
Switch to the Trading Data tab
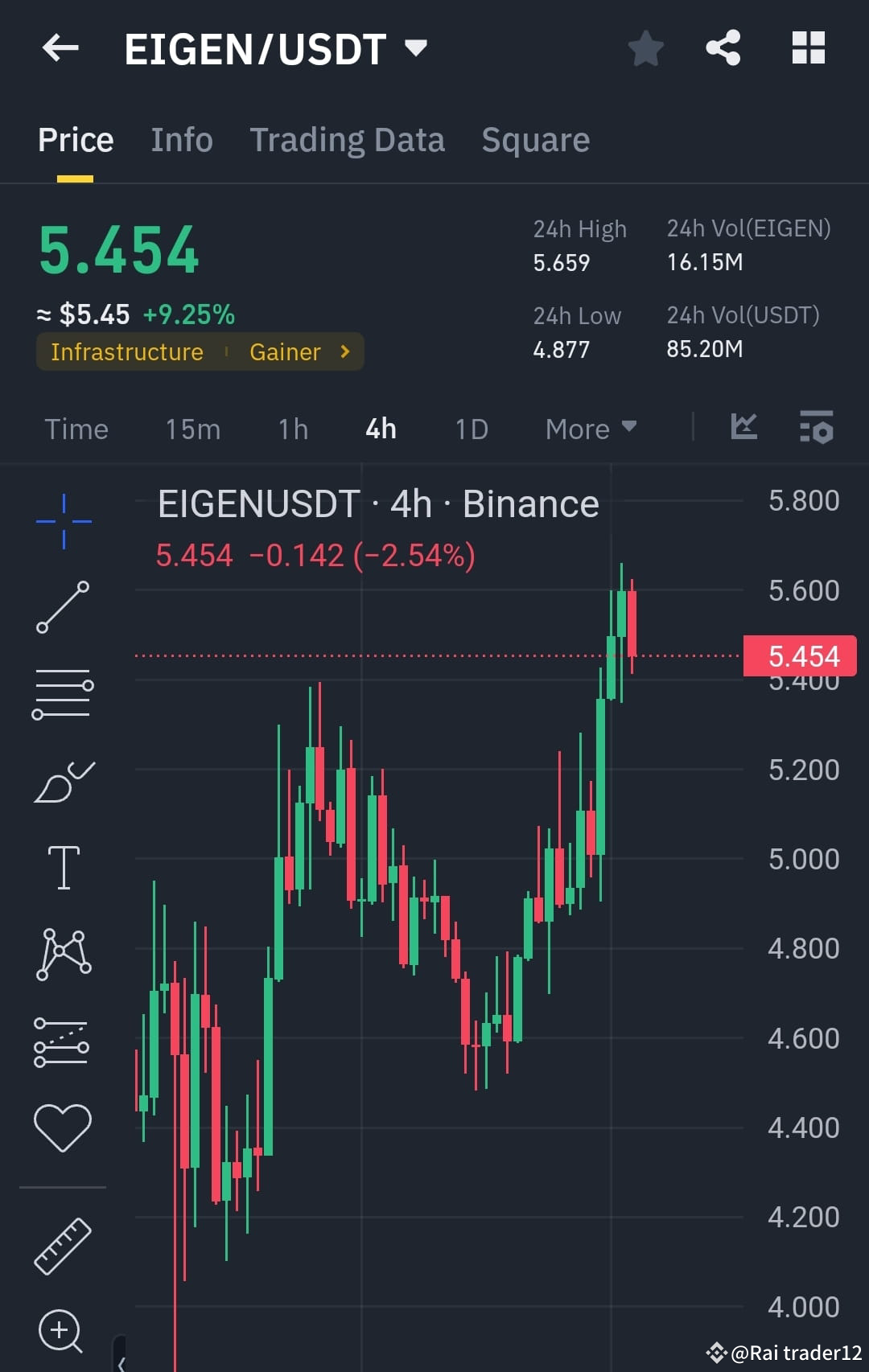348,139
